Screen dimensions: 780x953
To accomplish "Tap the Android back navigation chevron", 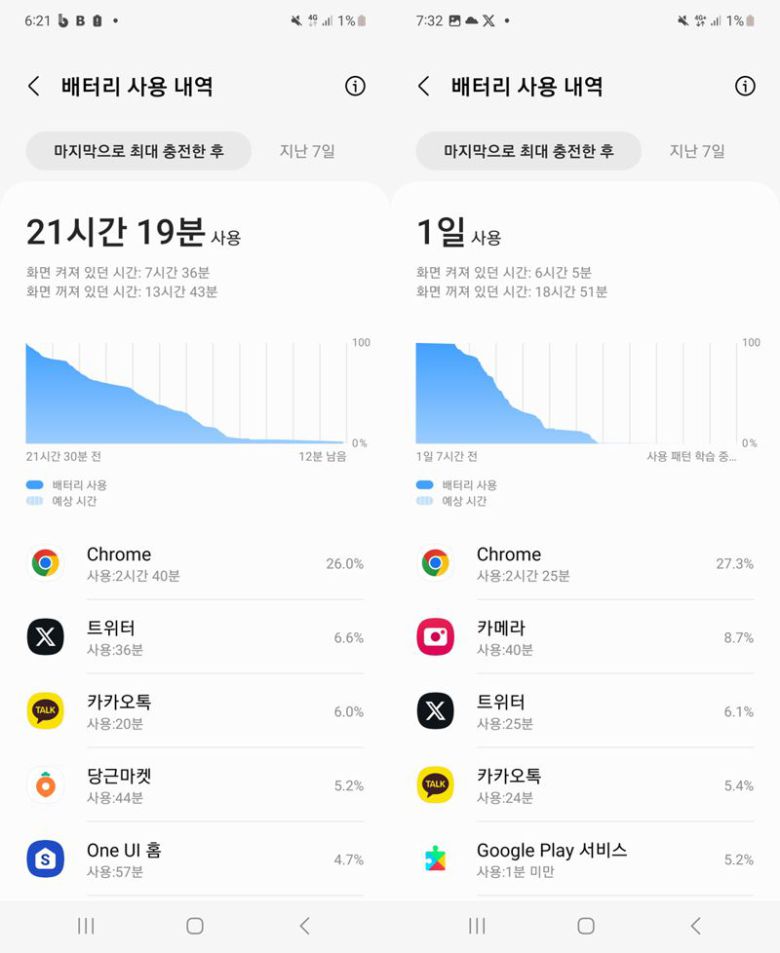I will 304,926.
